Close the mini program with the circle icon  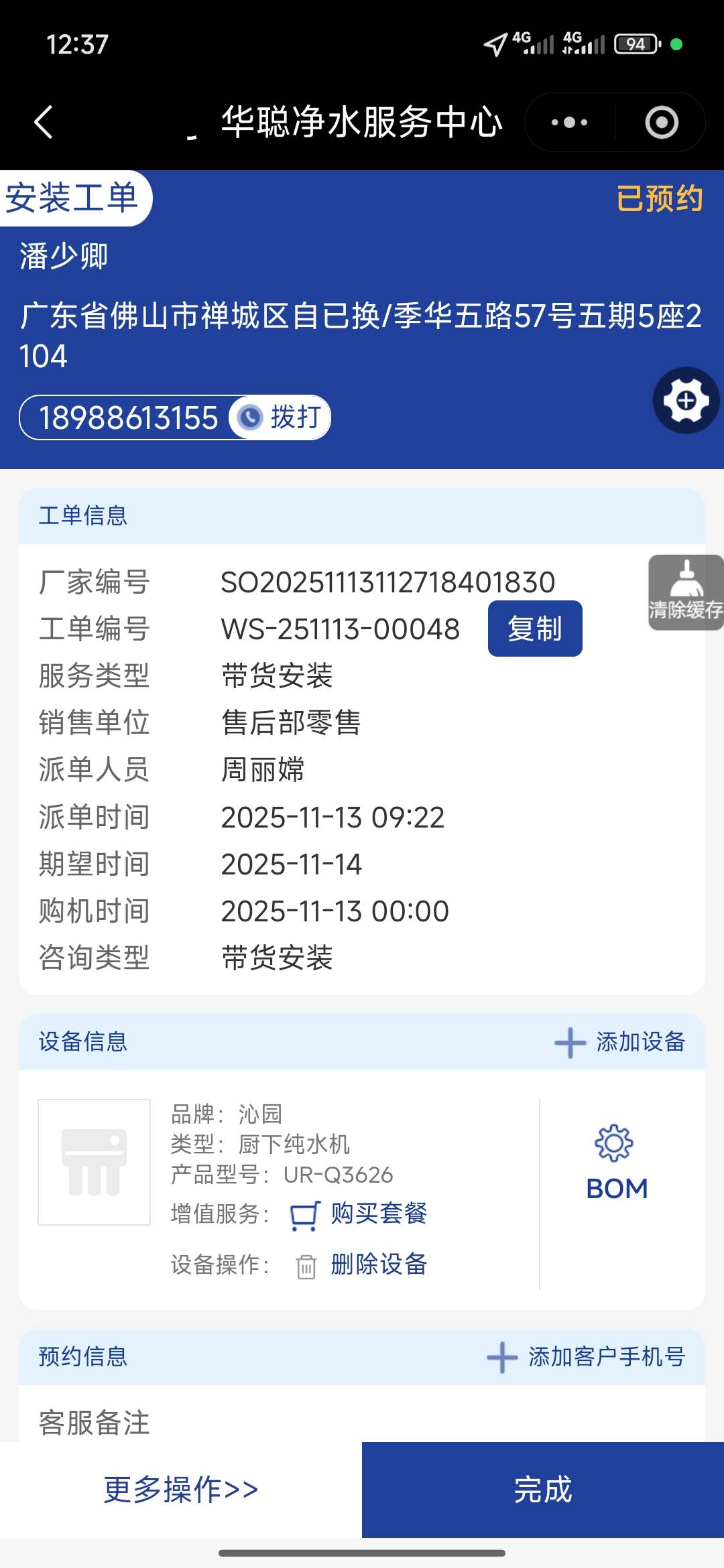(661, 123)
